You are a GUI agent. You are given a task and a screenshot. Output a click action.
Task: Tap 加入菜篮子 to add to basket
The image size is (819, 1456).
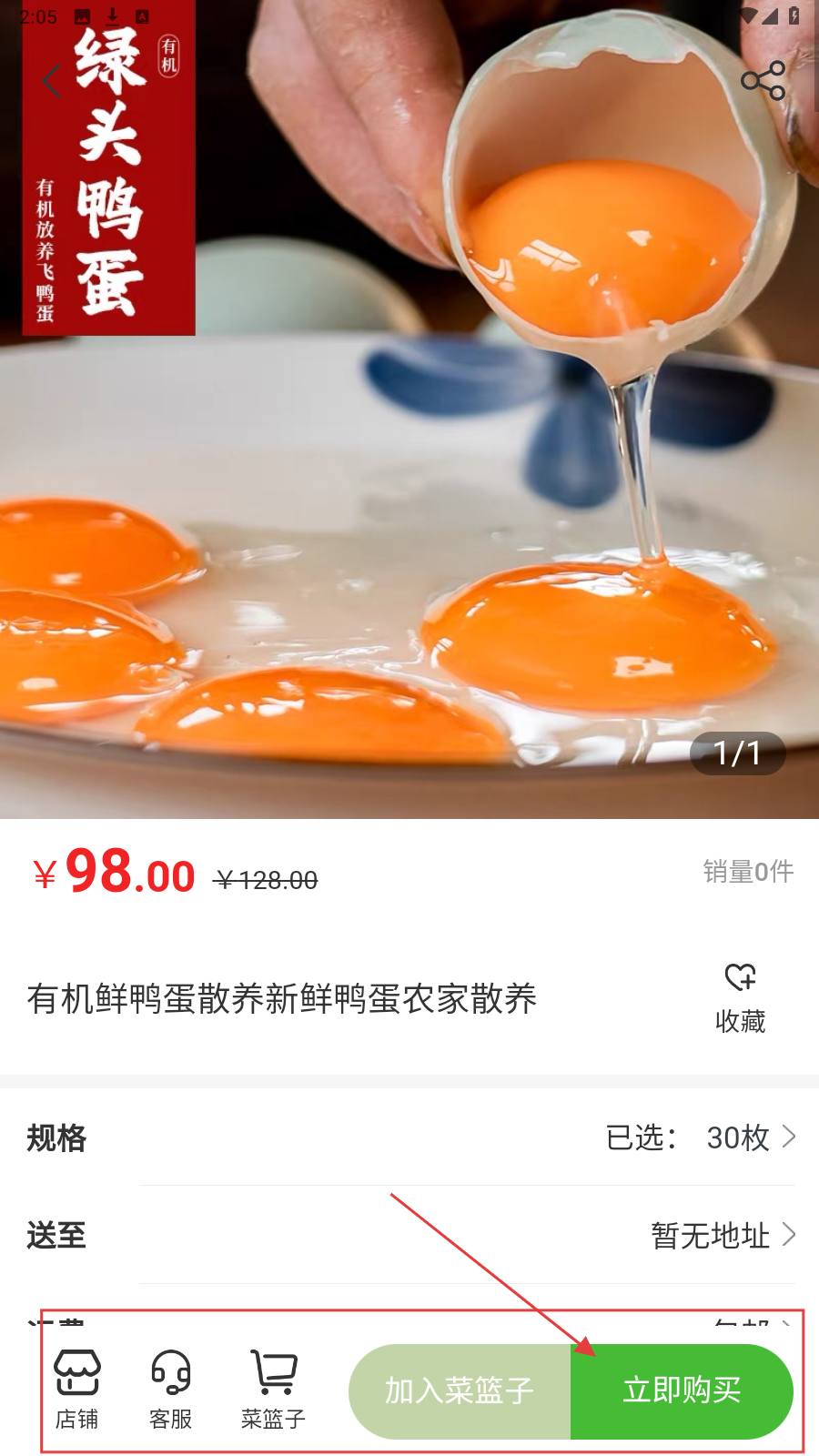460,1390
